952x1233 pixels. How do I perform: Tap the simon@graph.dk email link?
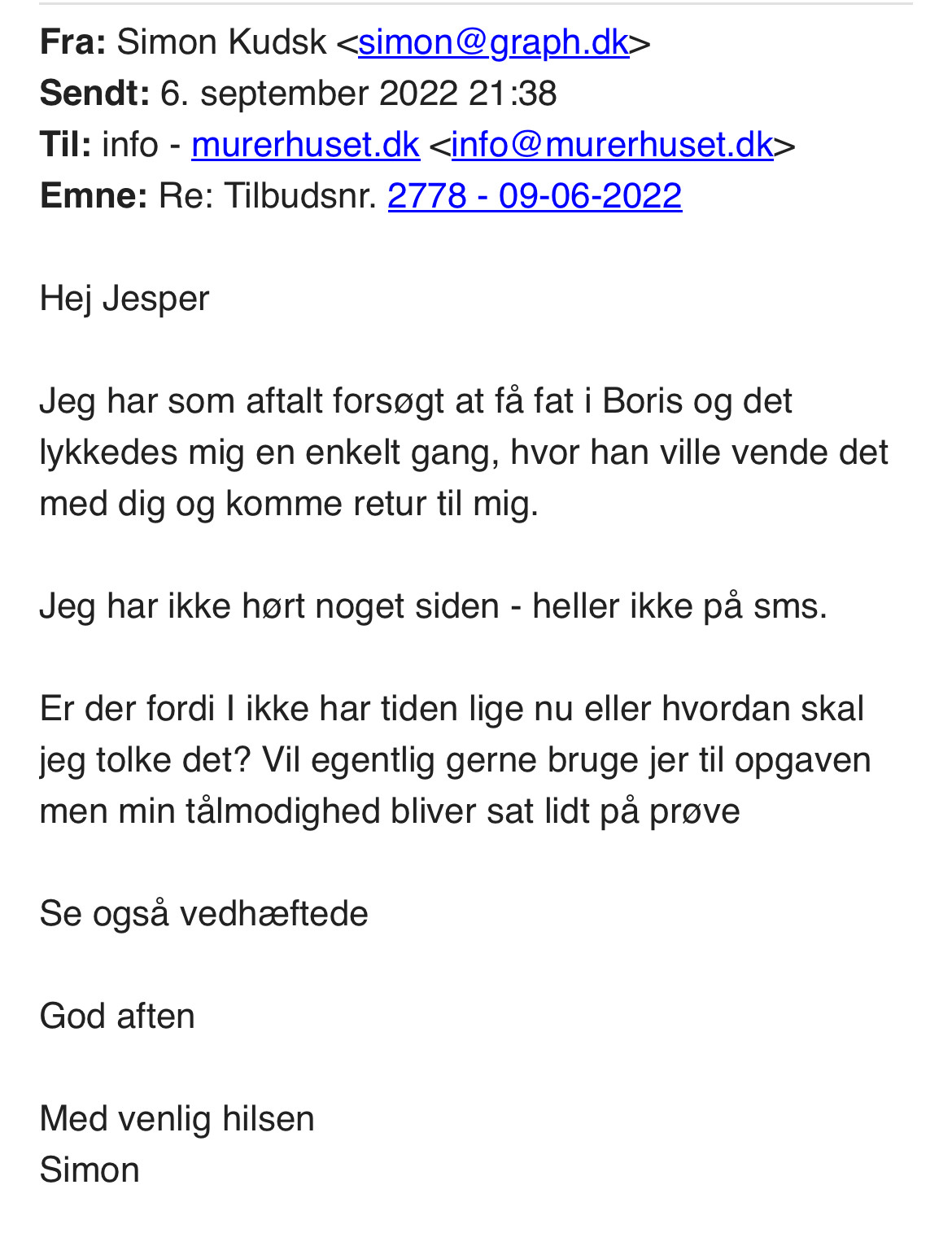coord(494,42)
